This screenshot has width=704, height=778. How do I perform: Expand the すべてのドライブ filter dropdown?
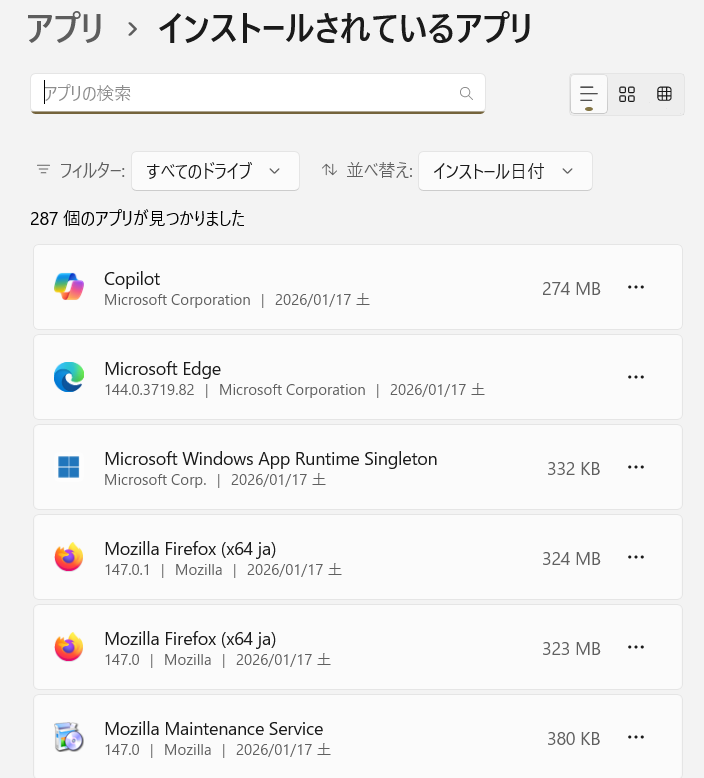[216, 171]
